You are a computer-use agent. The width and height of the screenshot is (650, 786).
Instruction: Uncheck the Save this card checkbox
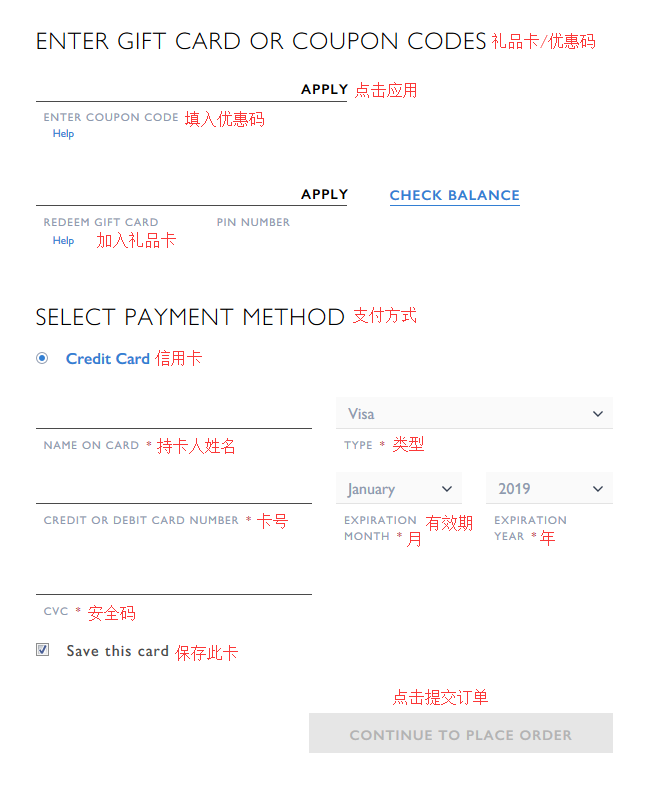43,649
